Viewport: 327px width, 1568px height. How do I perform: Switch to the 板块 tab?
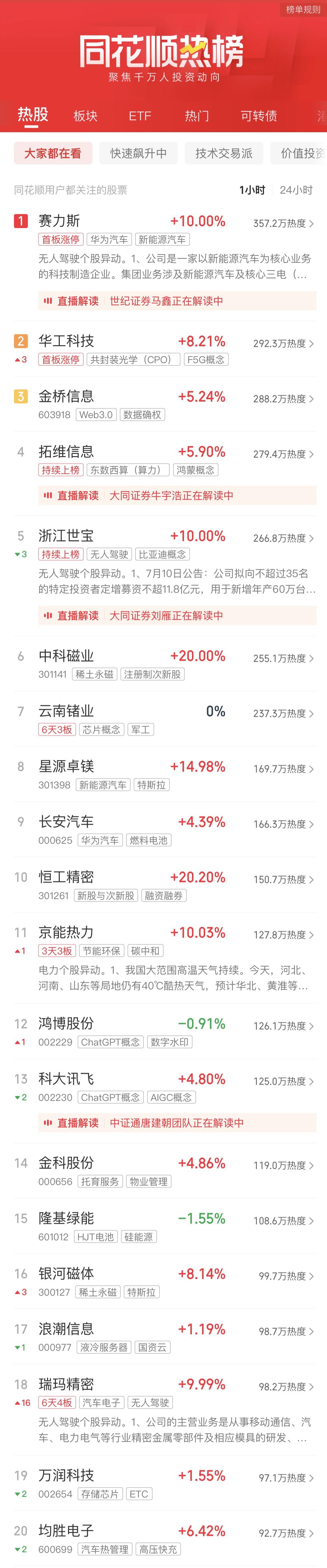85,116
